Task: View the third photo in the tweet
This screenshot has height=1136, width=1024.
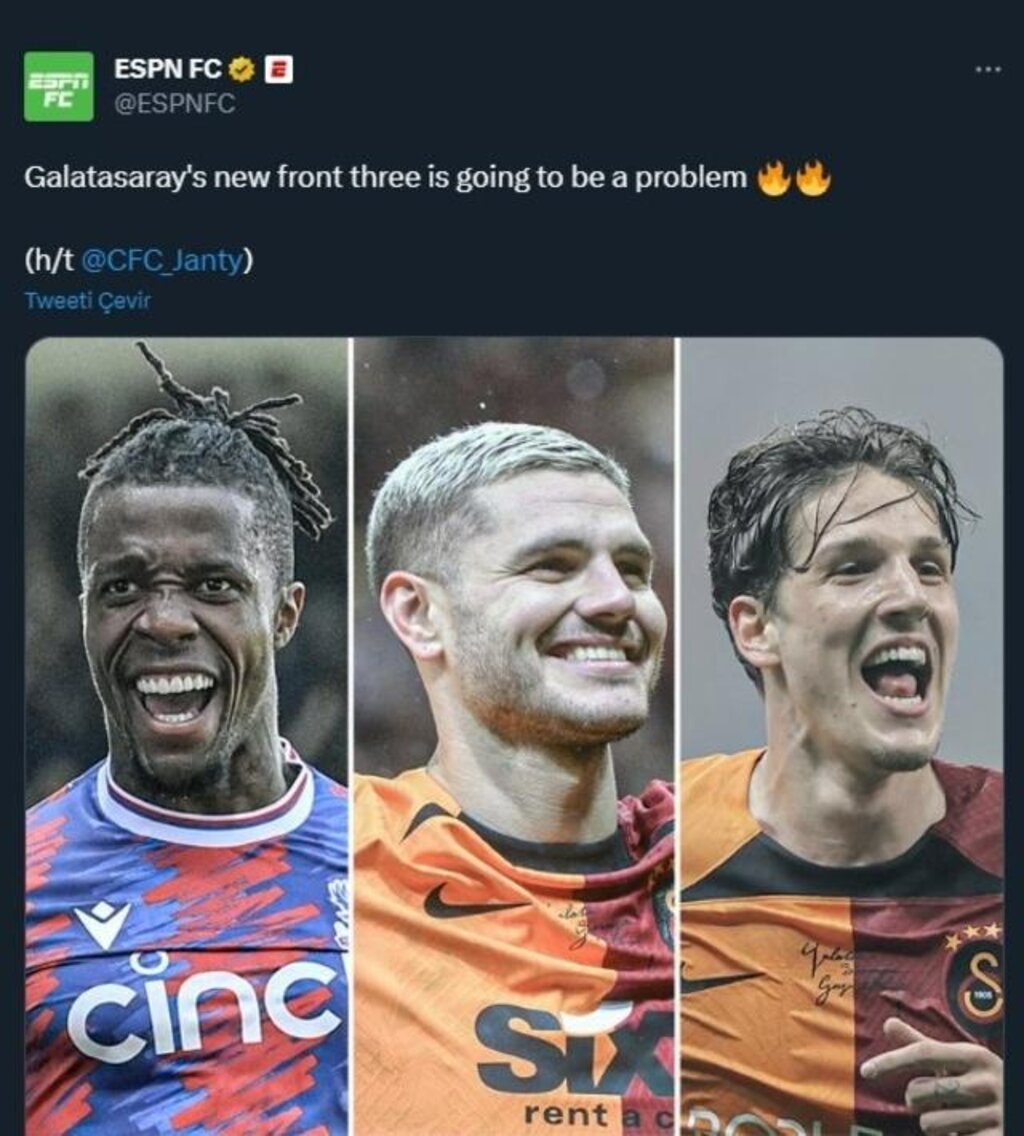Action: pyautogui.click(x=841, y=735)
